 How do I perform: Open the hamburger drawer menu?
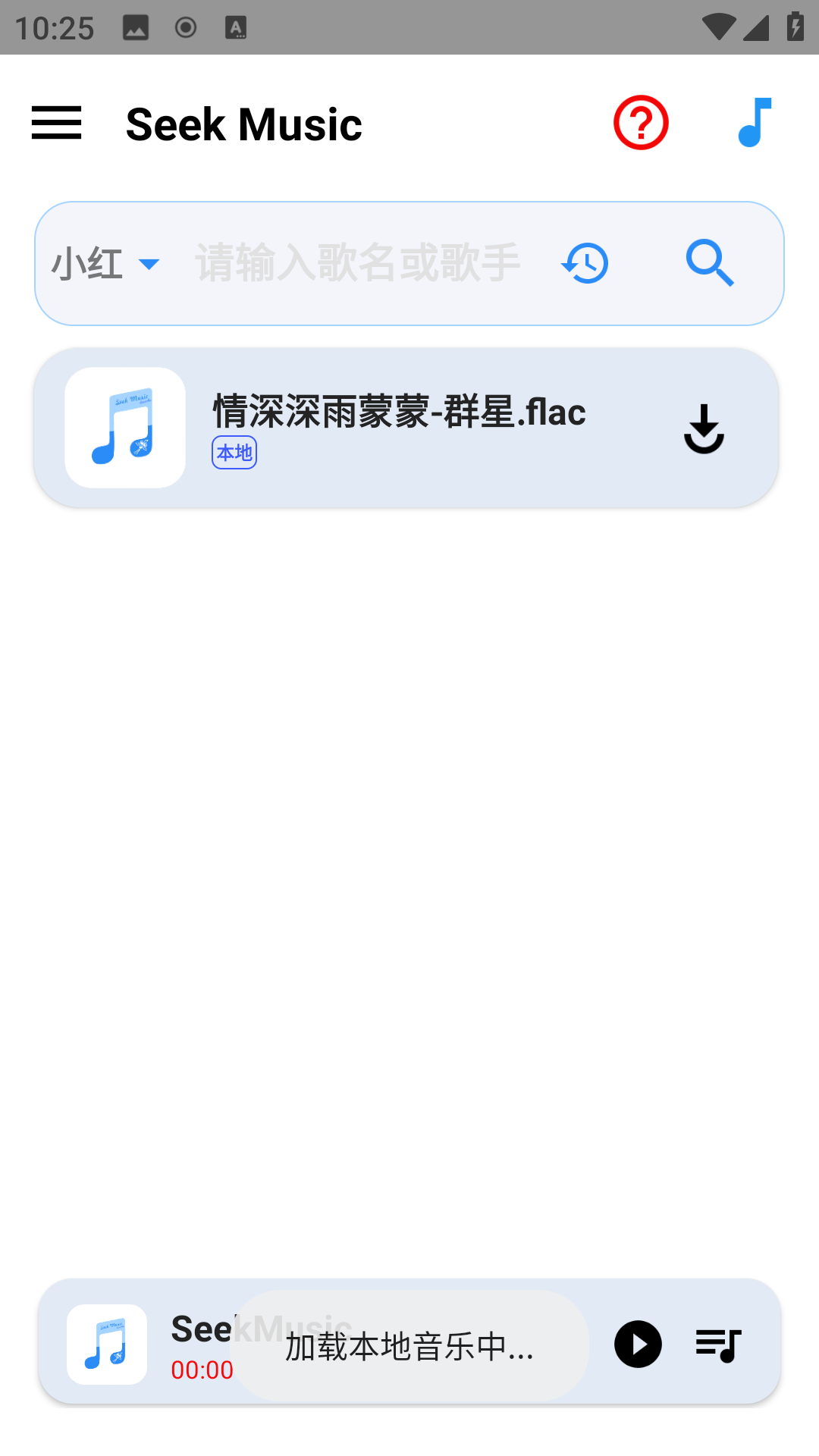56,123
